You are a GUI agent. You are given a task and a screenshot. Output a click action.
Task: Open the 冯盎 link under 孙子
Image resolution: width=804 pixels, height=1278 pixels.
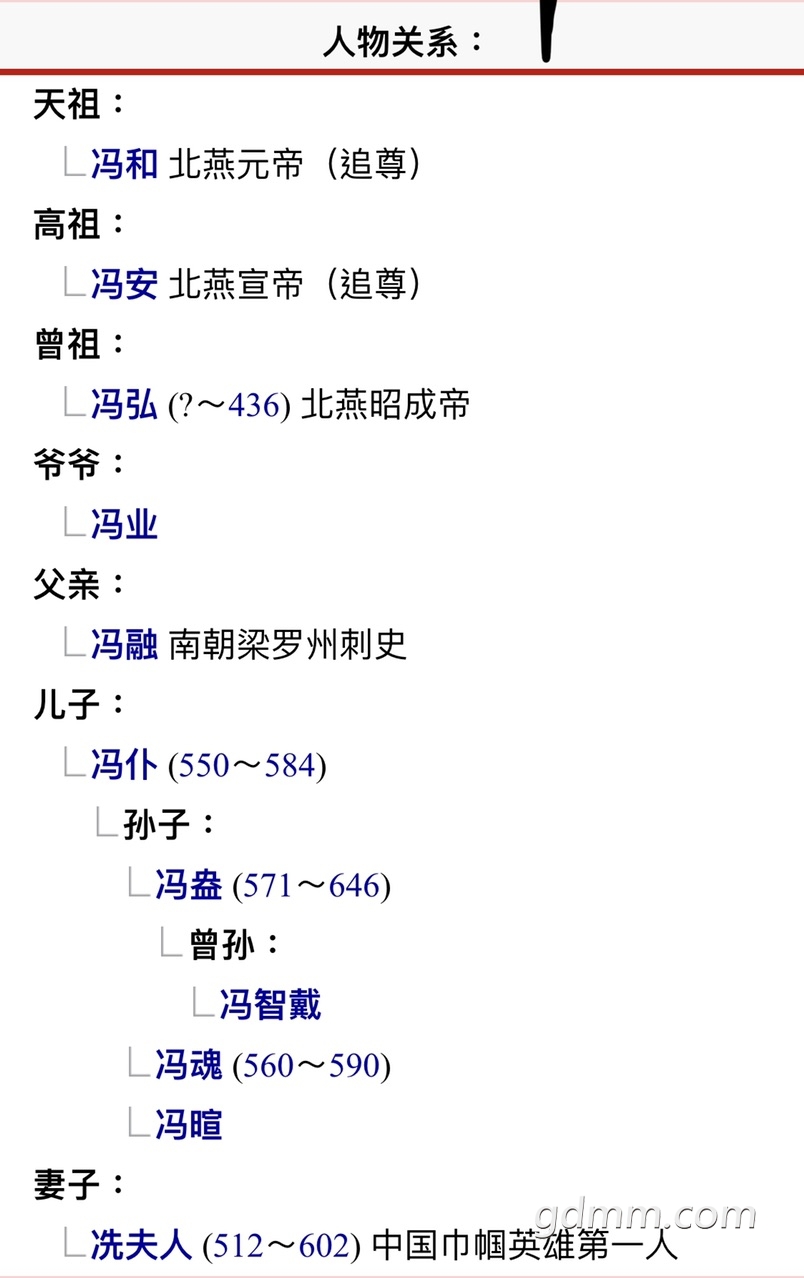point(189,885)
